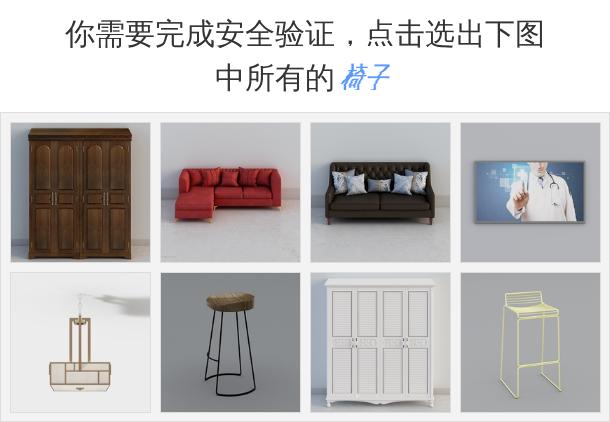Select the dark wooden wardrobe tile
610x422 pixels.
[x=80, y=192]
